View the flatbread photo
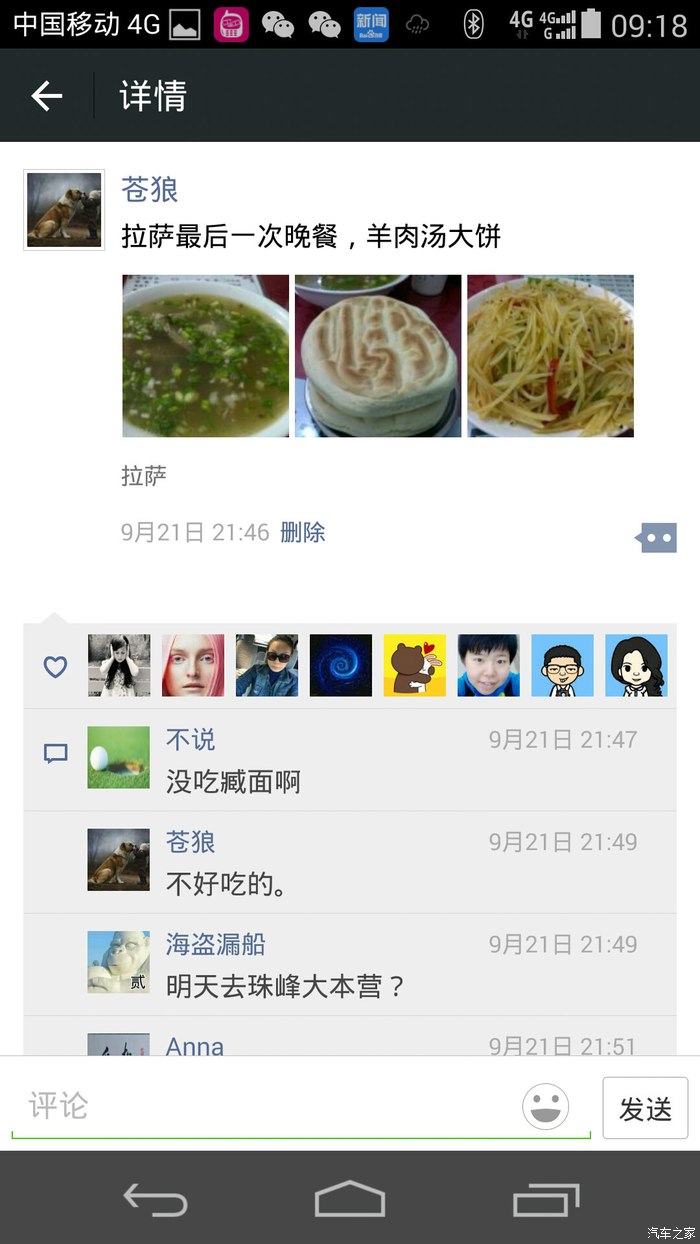Viewport: 700px width, 1244px height. [378, 356]
